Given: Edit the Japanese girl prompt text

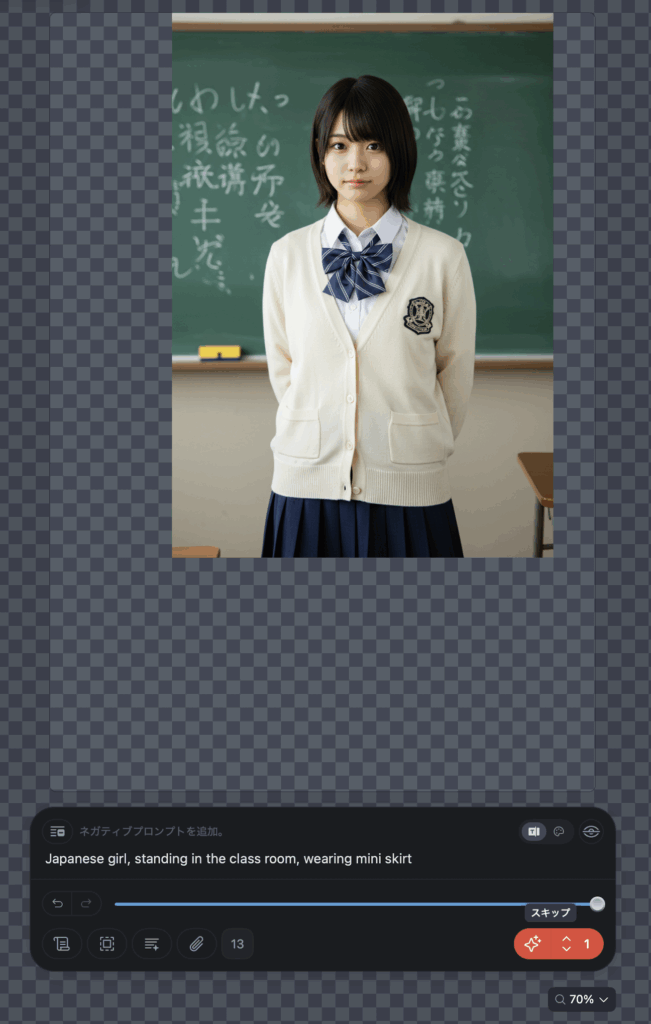Looking at the screenshot, I should pos(228,858).
